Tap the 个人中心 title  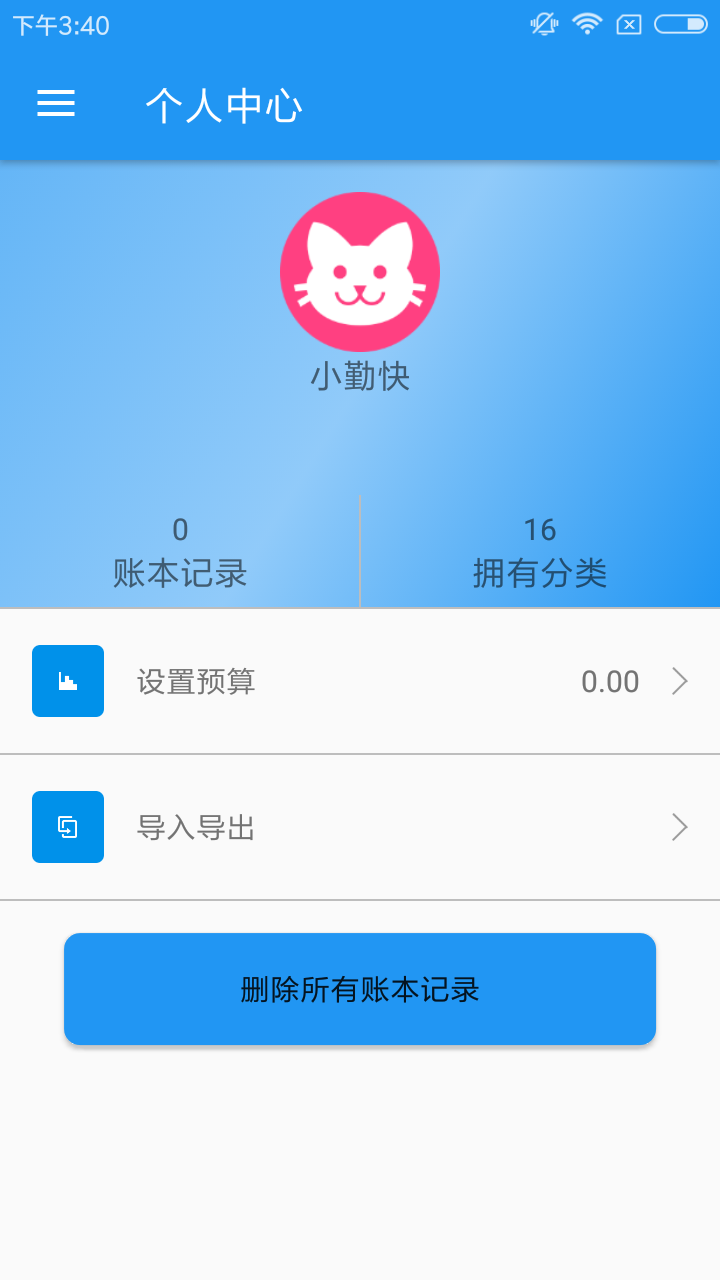click(x=222, y=104)
